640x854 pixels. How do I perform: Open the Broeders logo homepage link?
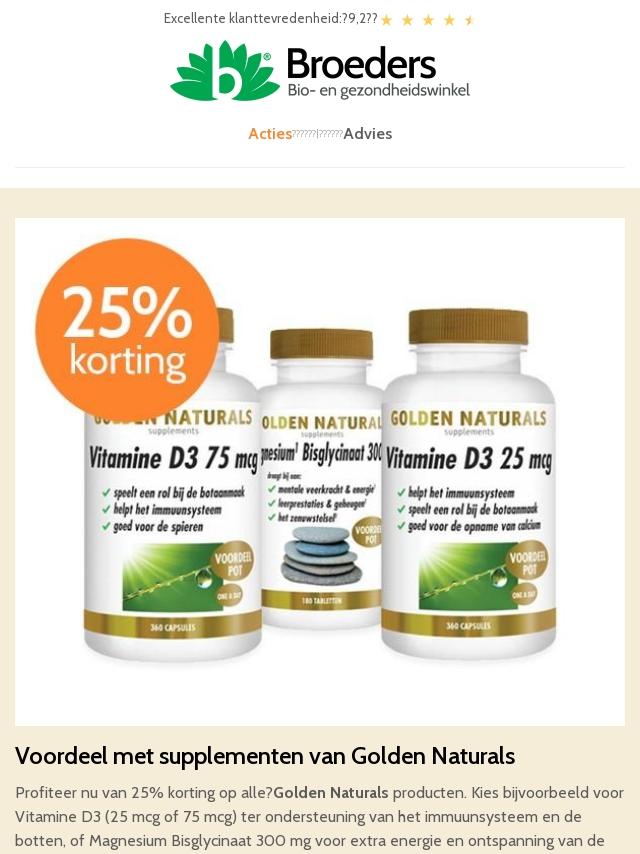(320, 71)
